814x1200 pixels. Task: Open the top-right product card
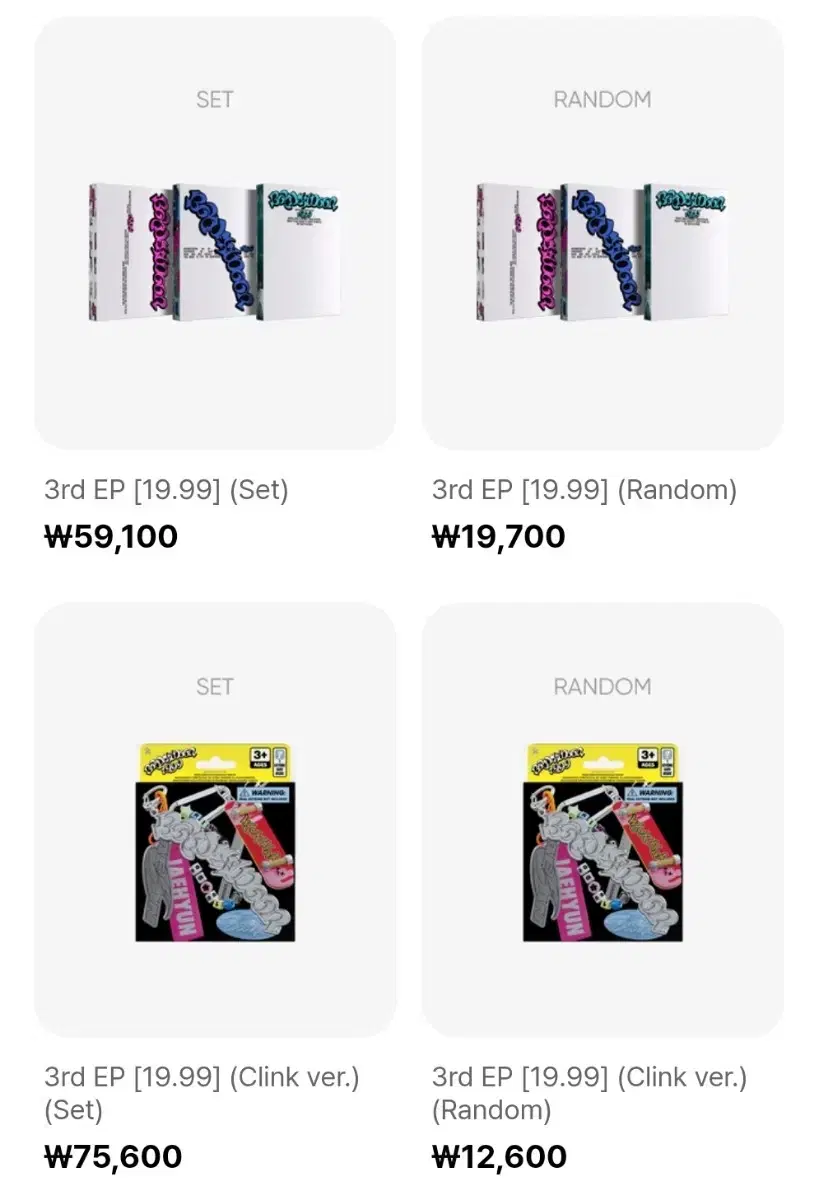click(603, 235)
